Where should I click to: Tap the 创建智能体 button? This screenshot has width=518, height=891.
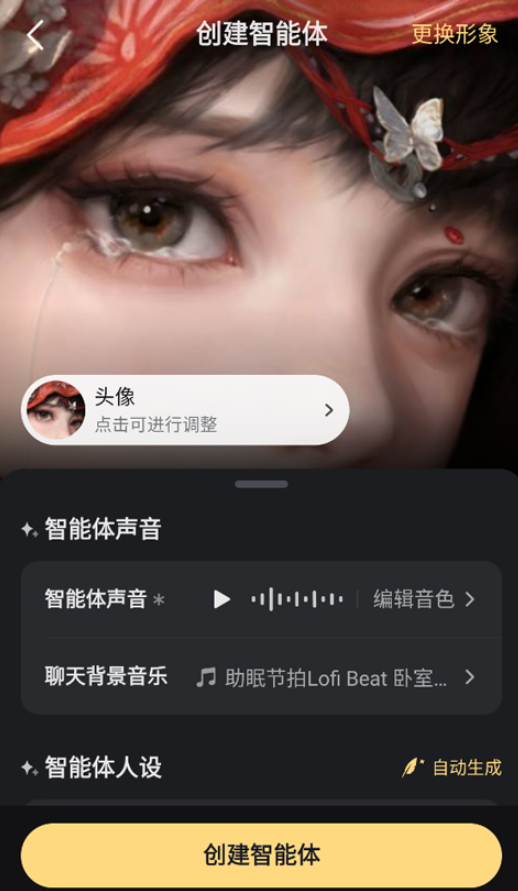pos(261,855)
